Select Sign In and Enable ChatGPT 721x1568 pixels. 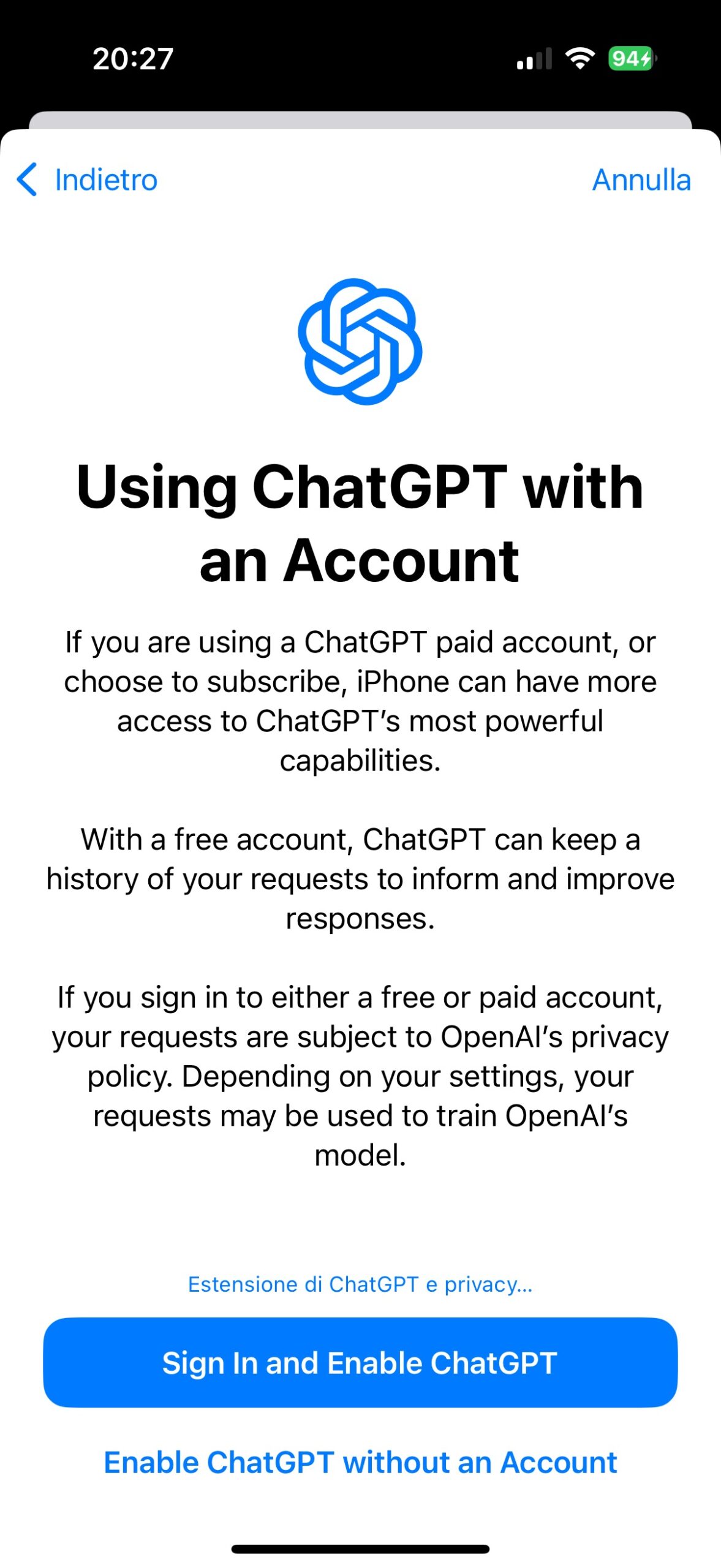coord(360,1363)
